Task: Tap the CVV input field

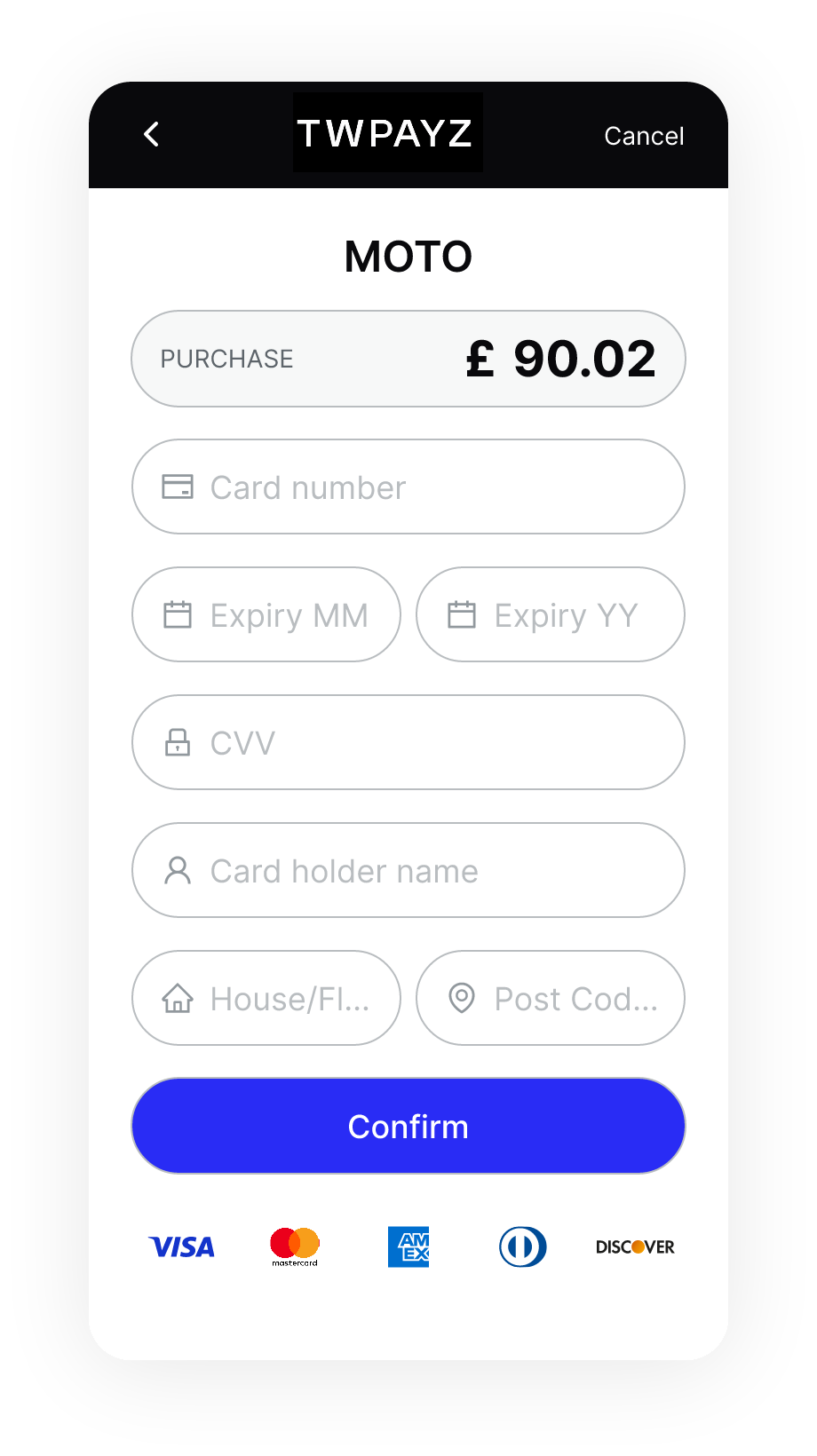Action: (408, 742)
